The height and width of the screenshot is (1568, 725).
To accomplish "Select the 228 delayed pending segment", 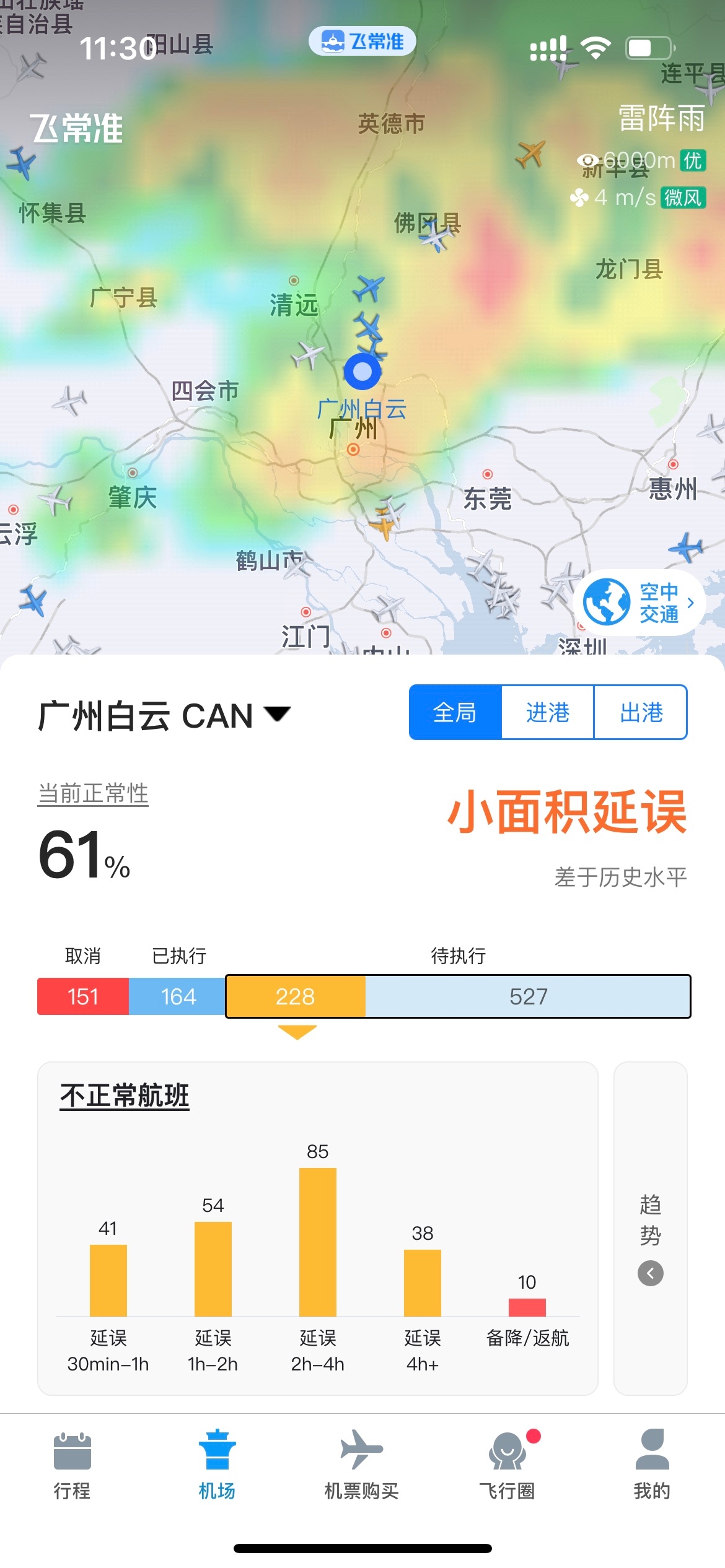I will [x=296, y=996].
